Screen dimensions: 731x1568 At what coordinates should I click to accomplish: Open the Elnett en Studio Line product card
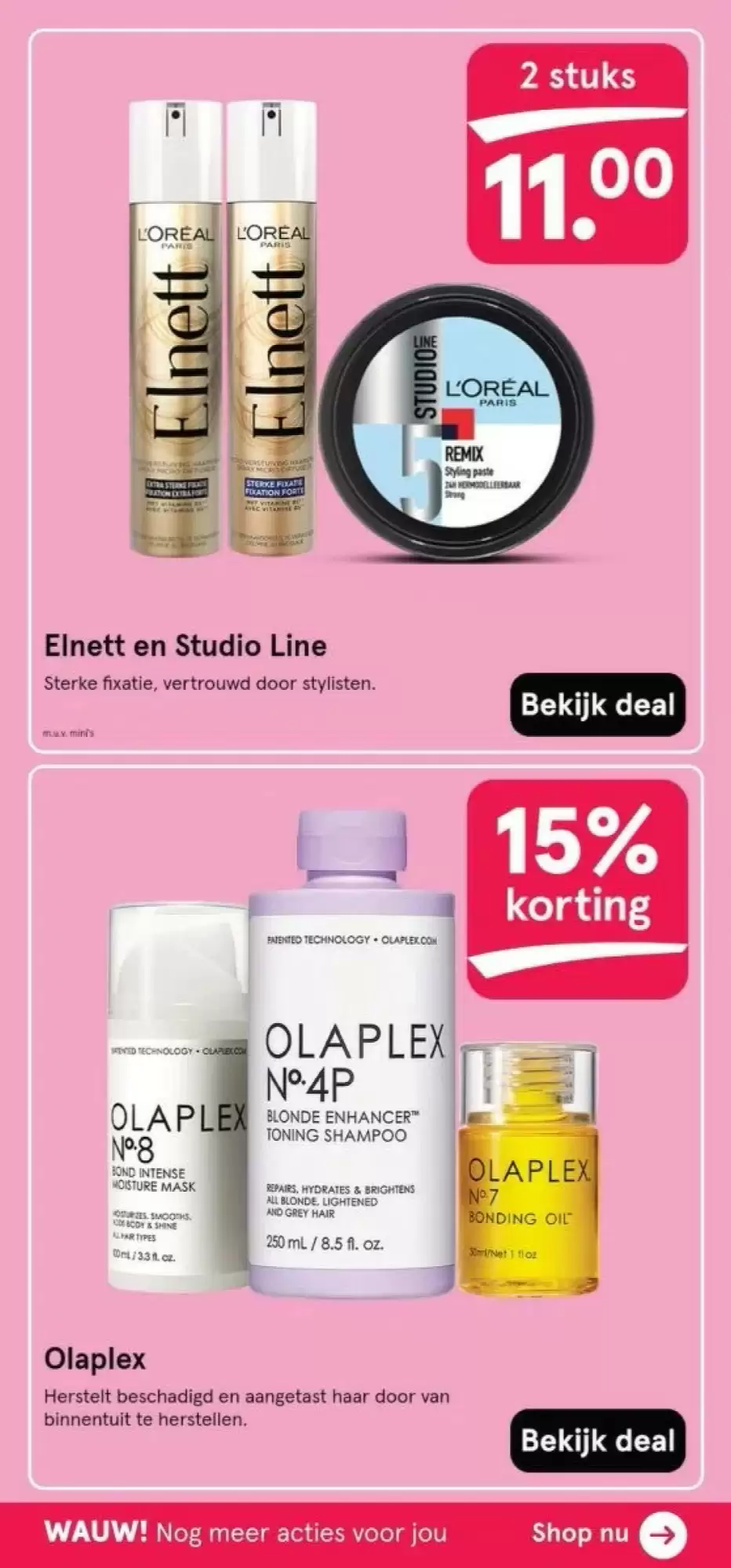point(365,390)
